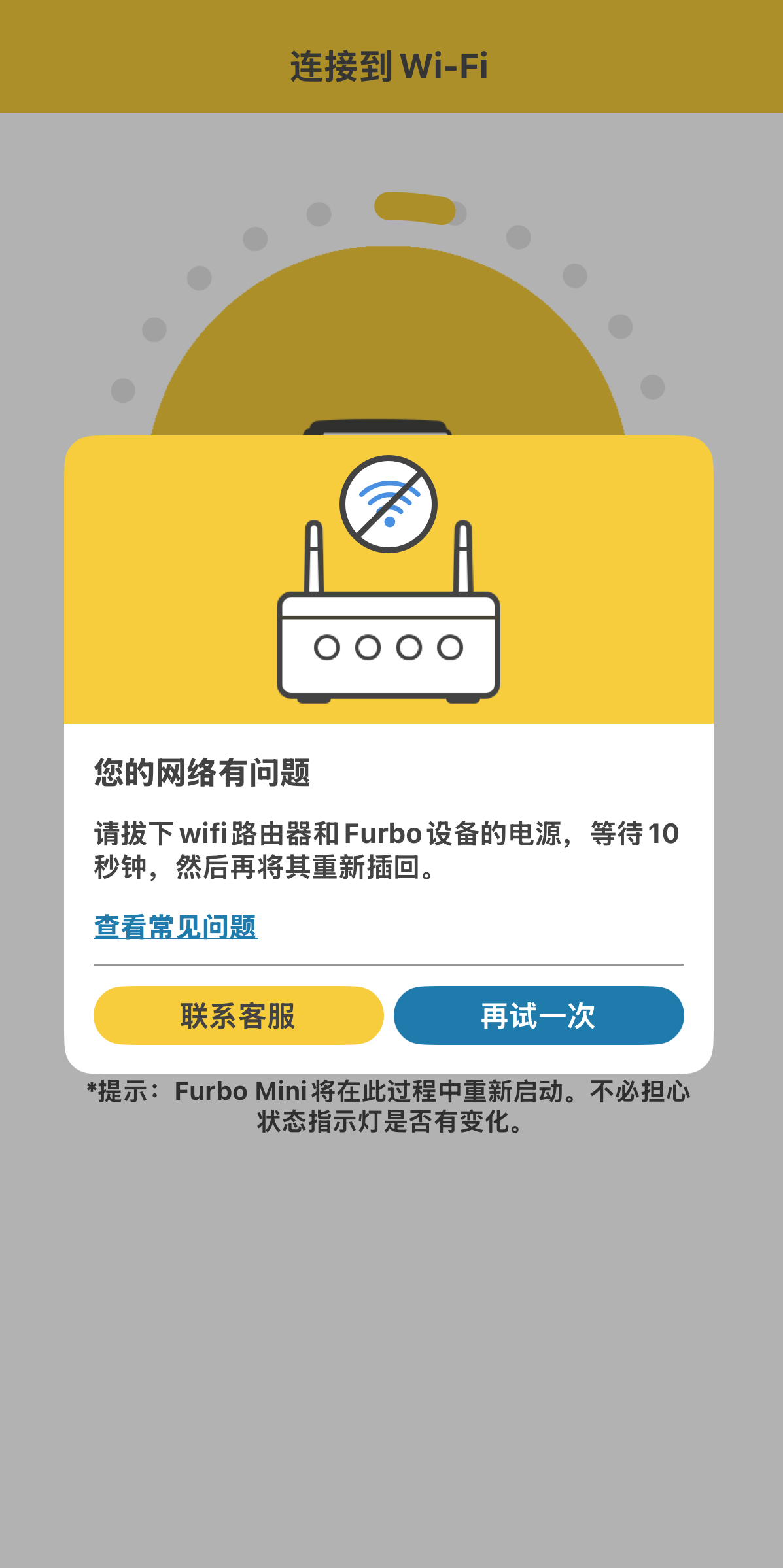This screenshot has width=783, height=1568.
Task: Tap the 联系客服 button
Action: click(x=238, y=1015)
